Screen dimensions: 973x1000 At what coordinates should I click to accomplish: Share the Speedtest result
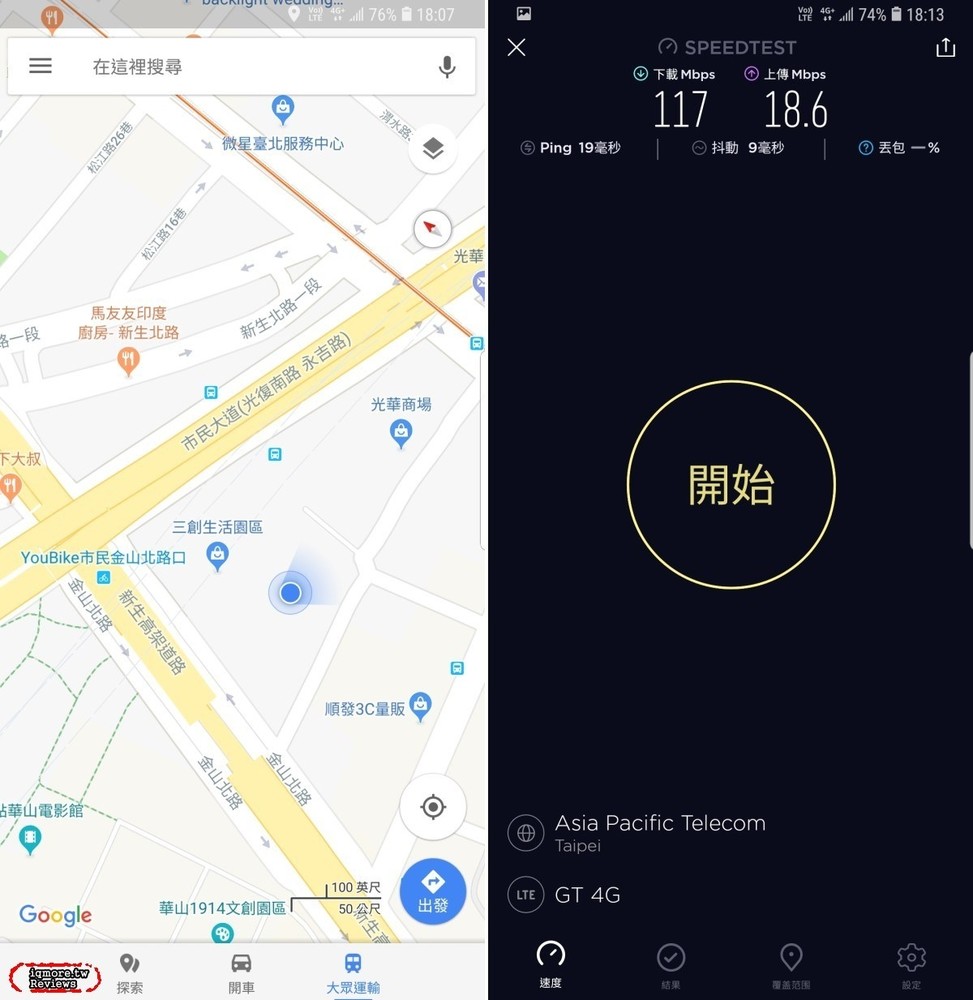click(945, 47)
